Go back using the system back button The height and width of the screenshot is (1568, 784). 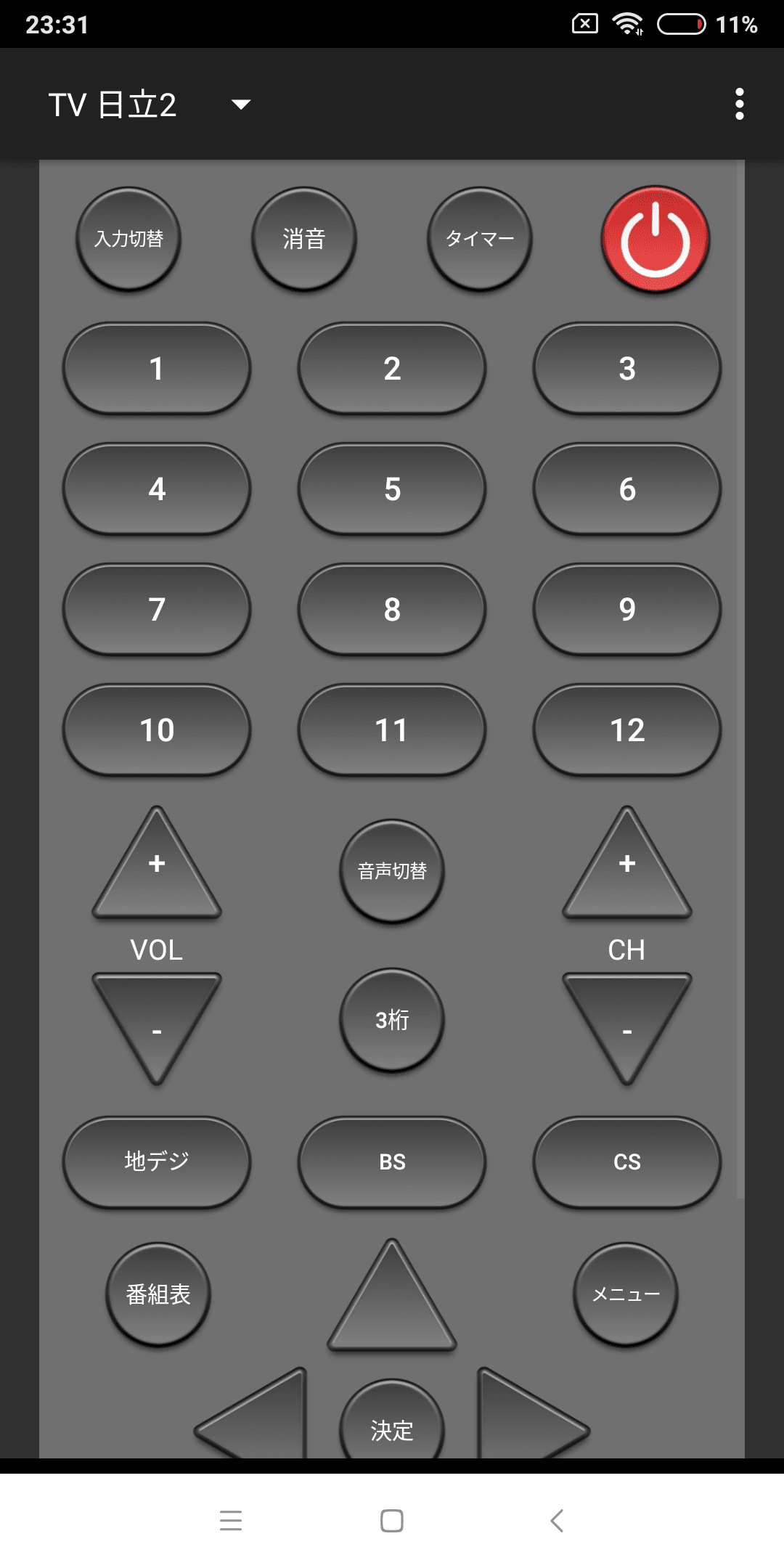557,1520
